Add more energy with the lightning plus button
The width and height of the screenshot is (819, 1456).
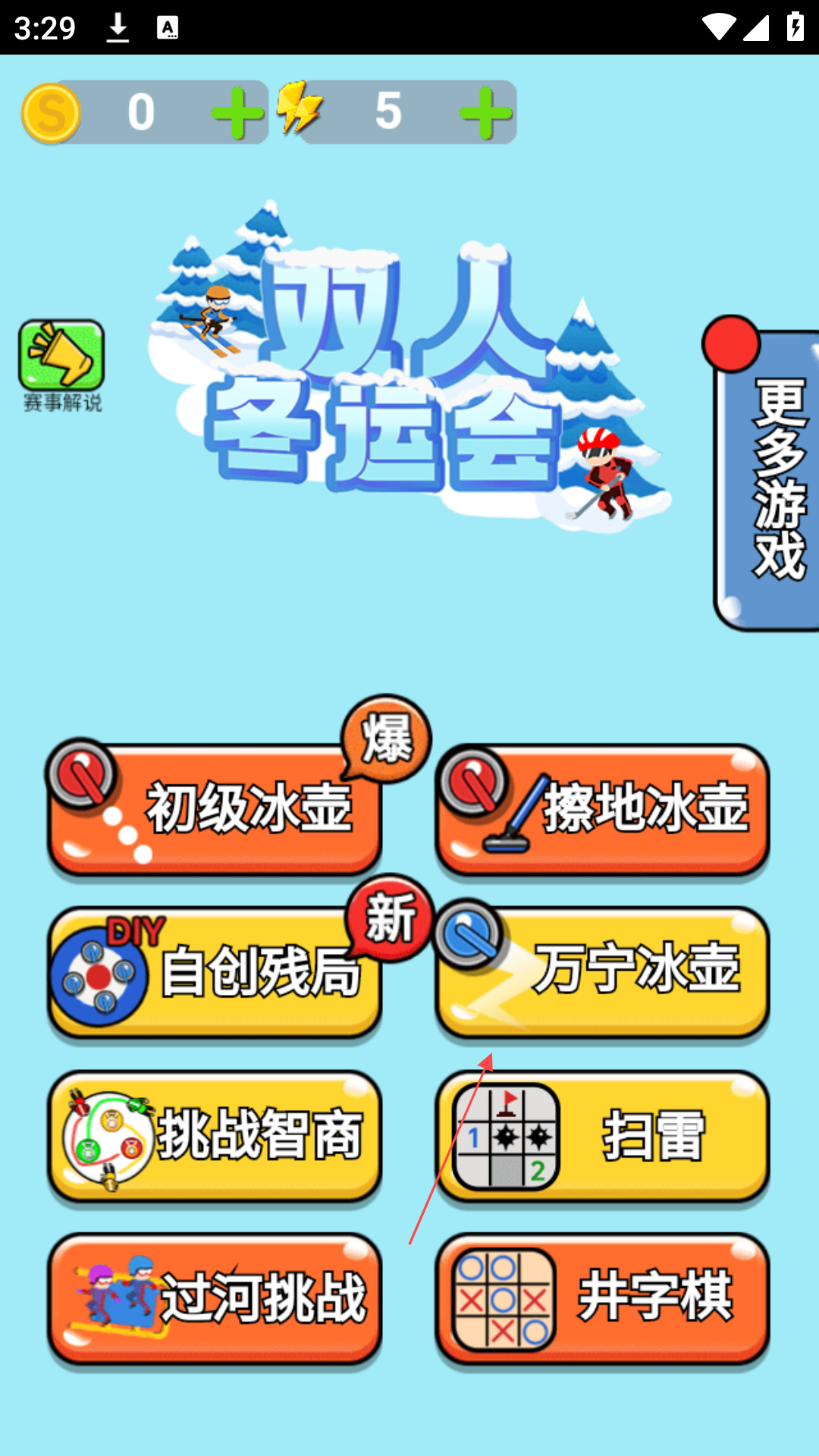(485, 114)
